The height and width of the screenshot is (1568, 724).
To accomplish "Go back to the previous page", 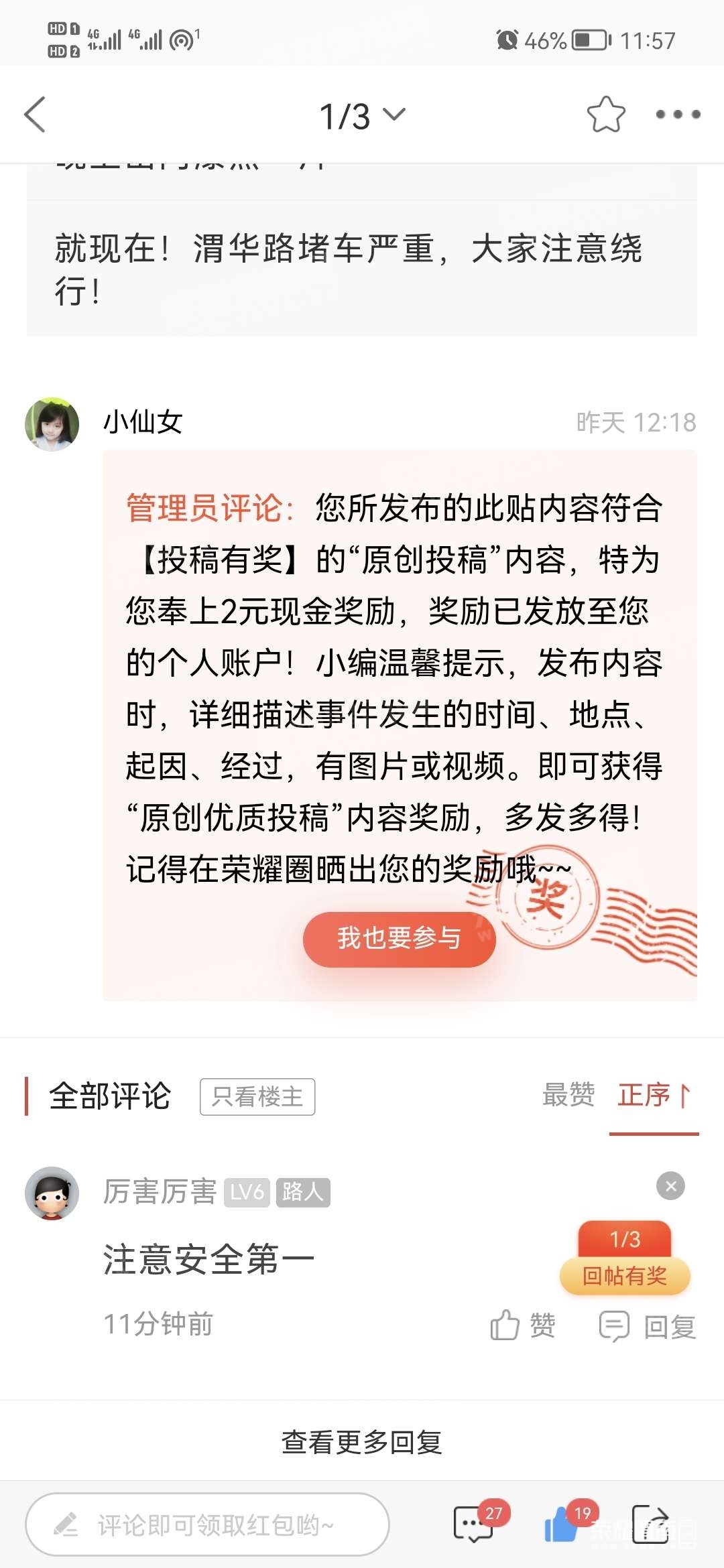I will click(35, 115).
